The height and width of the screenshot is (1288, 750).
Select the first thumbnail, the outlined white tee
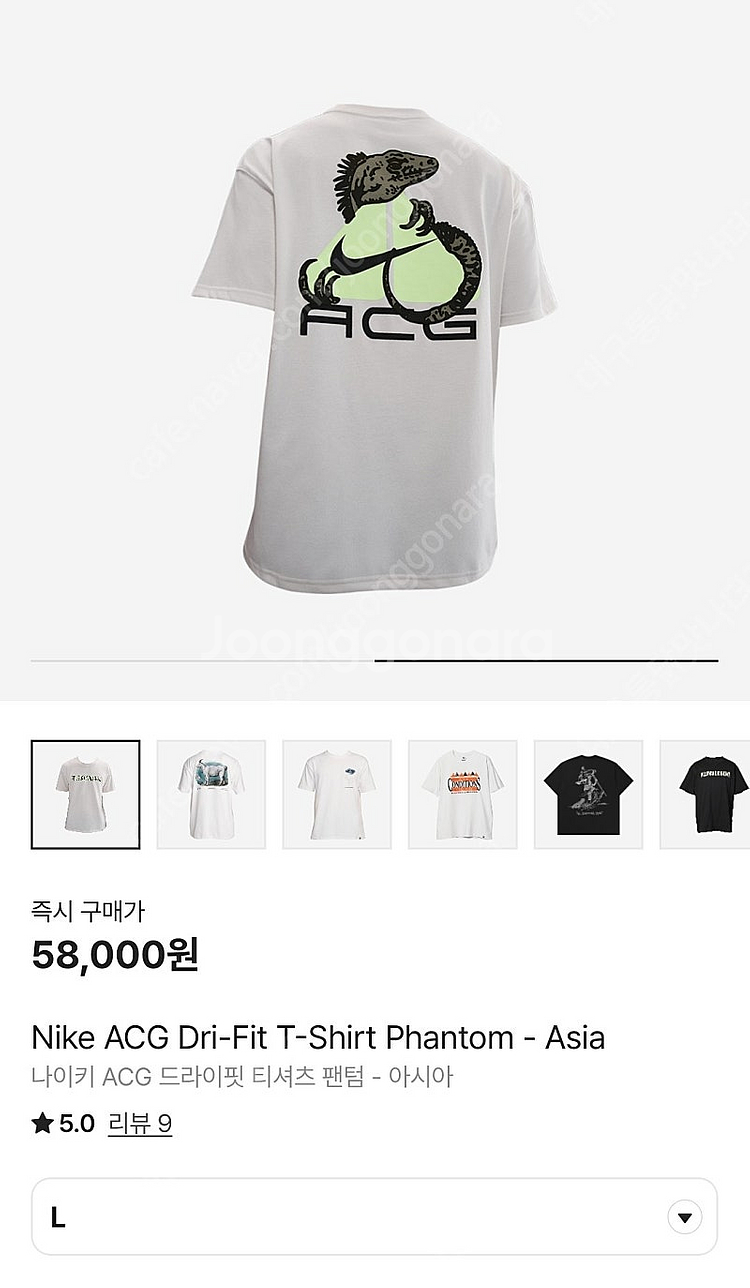86,794
